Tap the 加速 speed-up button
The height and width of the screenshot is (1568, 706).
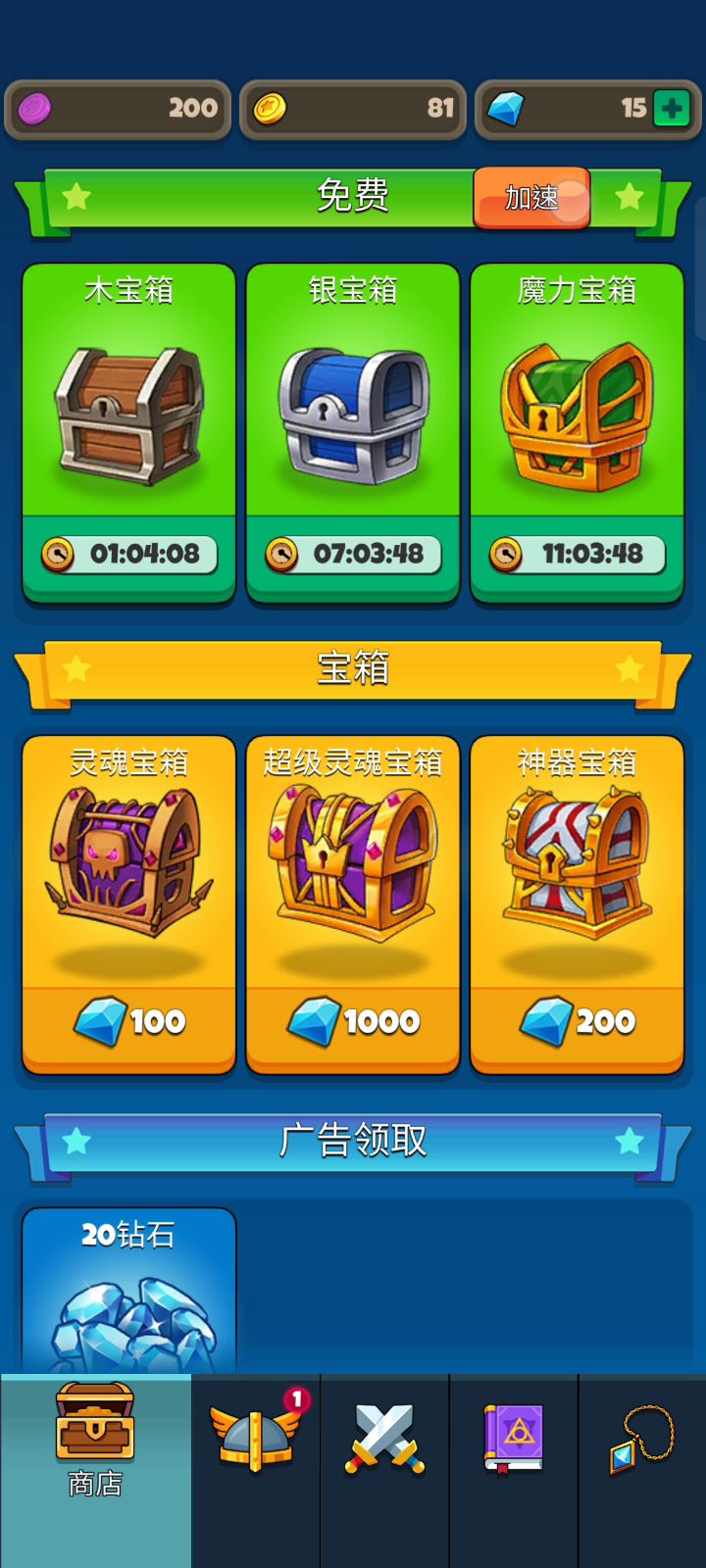click(x=531, y=198)
